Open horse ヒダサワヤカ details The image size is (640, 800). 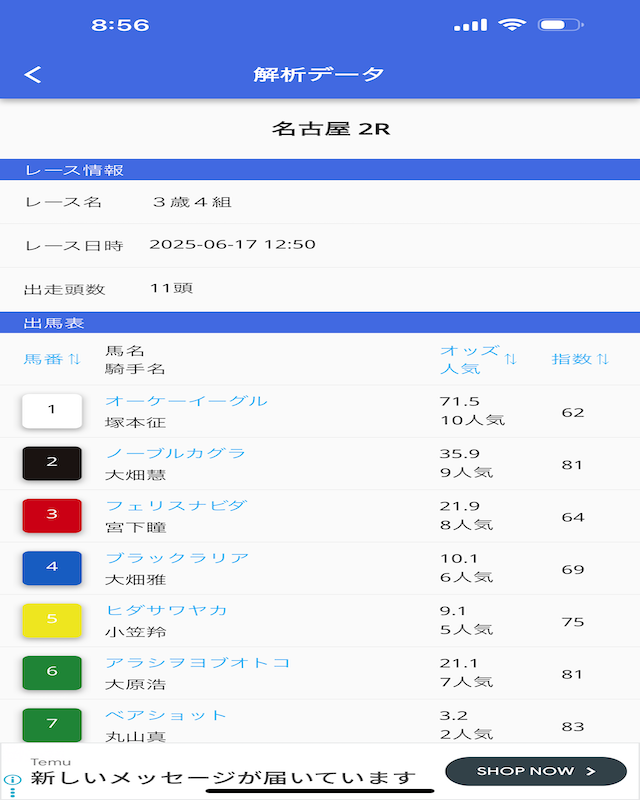(x=166, y=610)
